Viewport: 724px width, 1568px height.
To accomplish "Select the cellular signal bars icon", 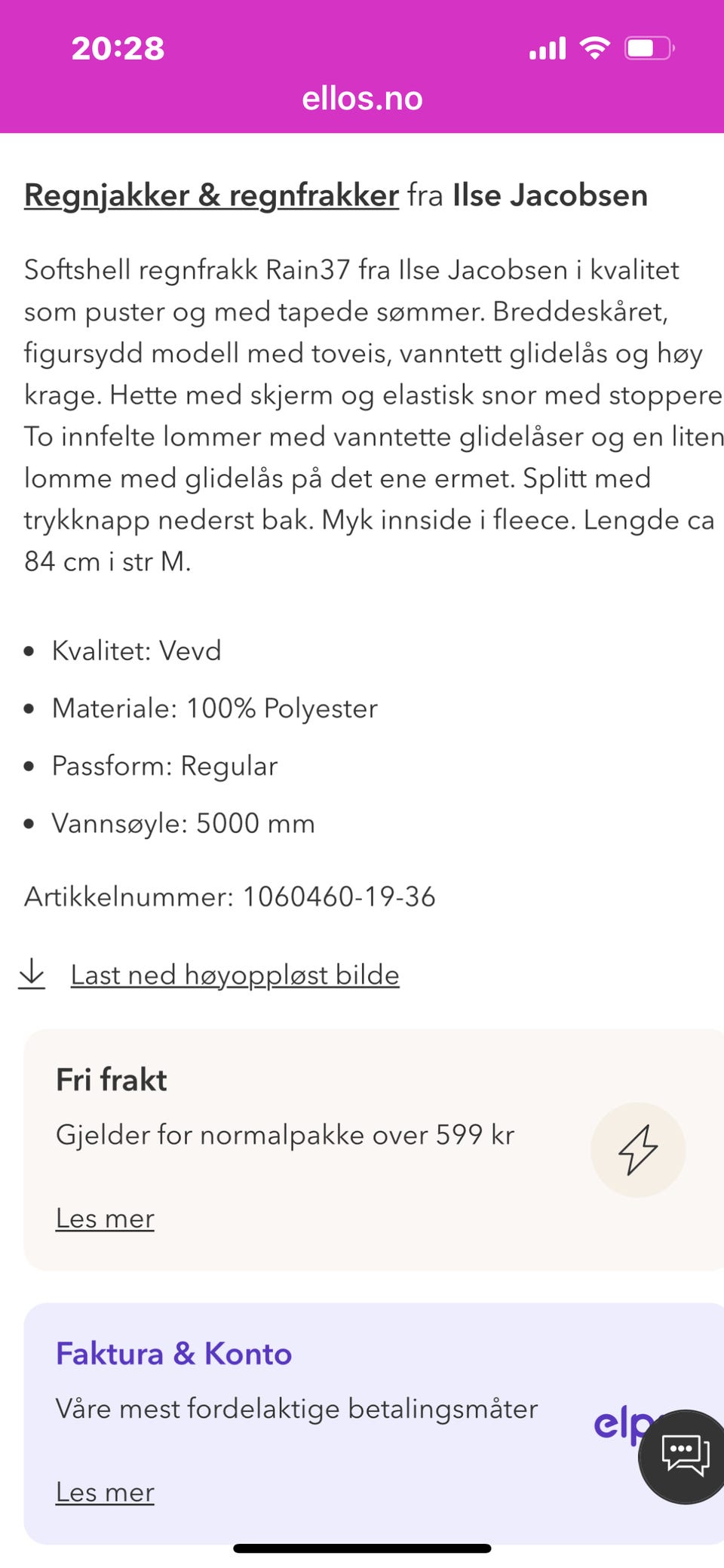I will pyautogui.click(x=546, y=48).
